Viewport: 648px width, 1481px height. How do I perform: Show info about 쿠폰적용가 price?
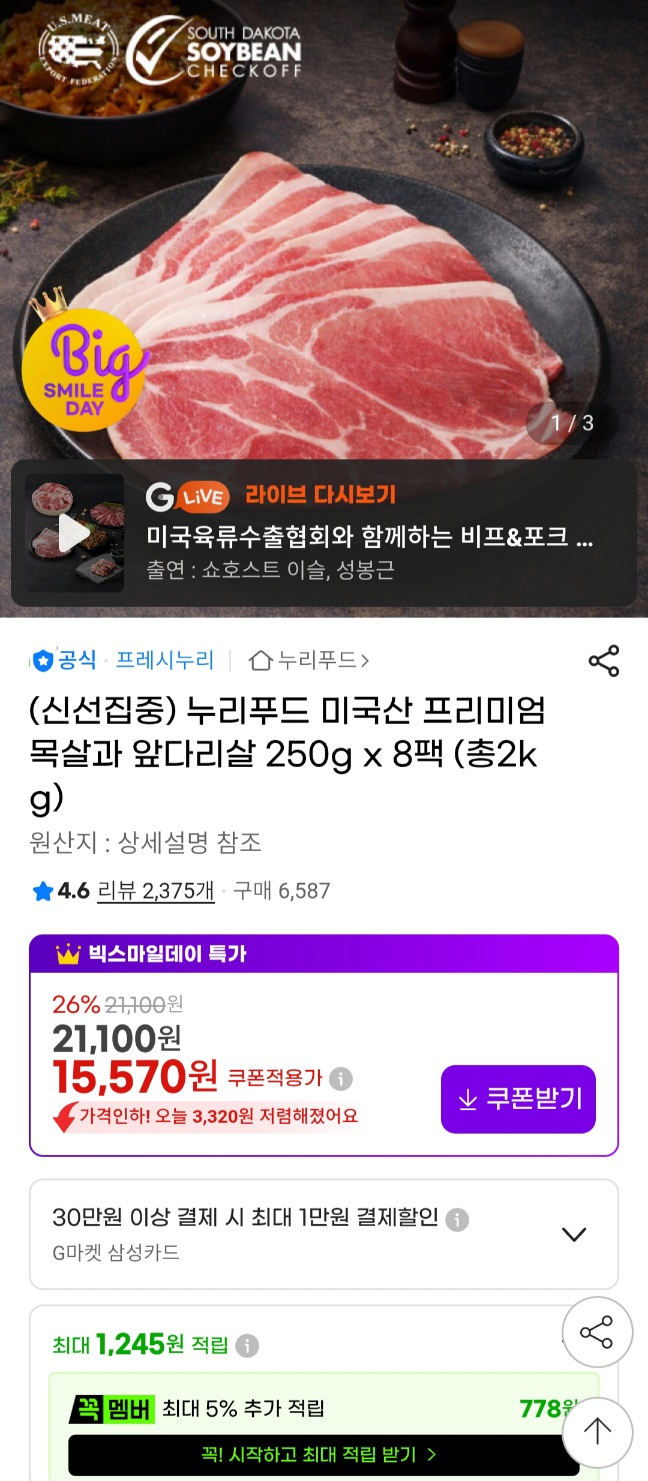pos(341,1079)
